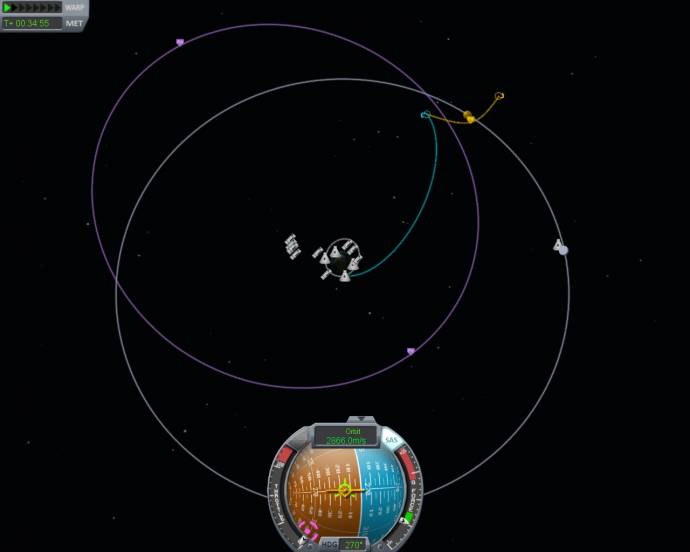Select the orange maneuver node on the orbit

[468, 117]
